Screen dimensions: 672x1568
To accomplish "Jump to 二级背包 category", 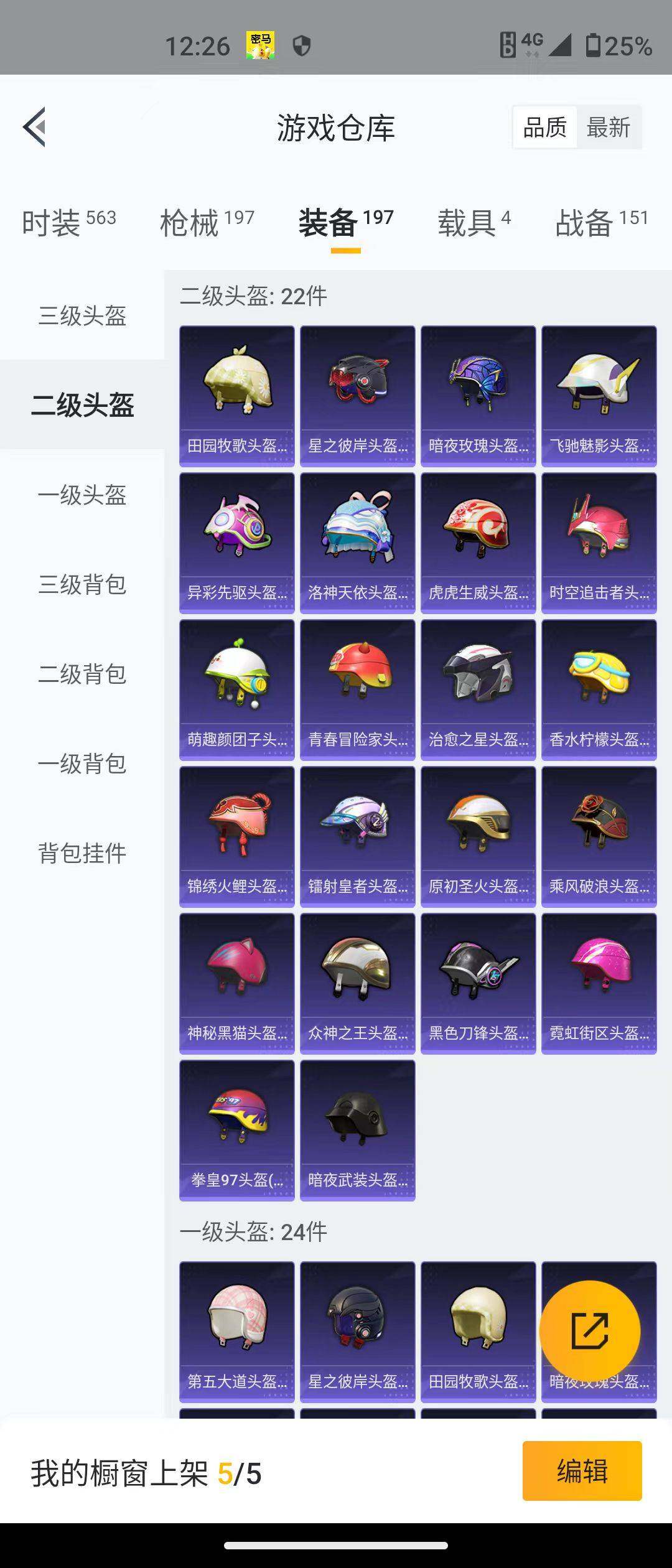I will [82, 674].
